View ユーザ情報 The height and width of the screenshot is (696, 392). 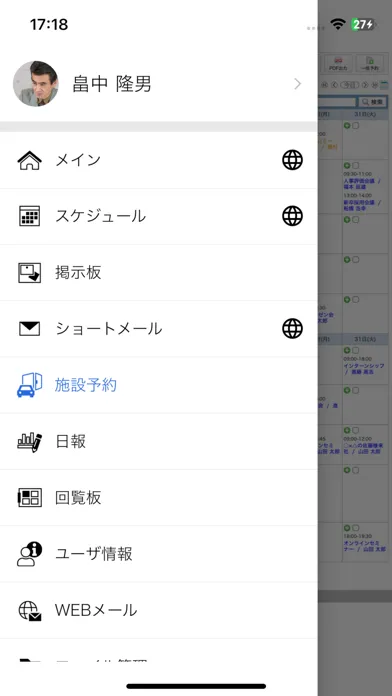(x=158, y=554)
